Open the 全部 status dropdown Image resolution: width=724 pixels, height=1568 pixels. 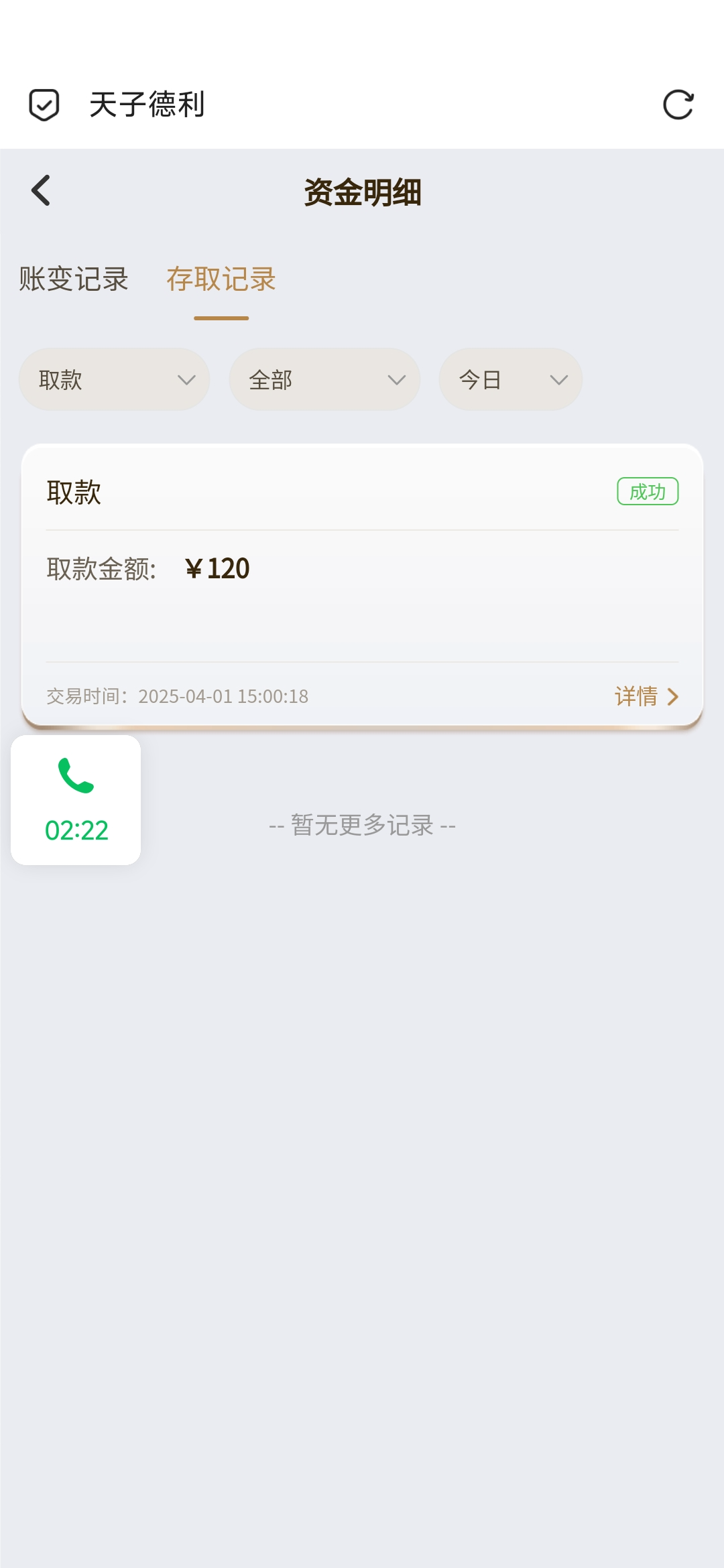324,380
